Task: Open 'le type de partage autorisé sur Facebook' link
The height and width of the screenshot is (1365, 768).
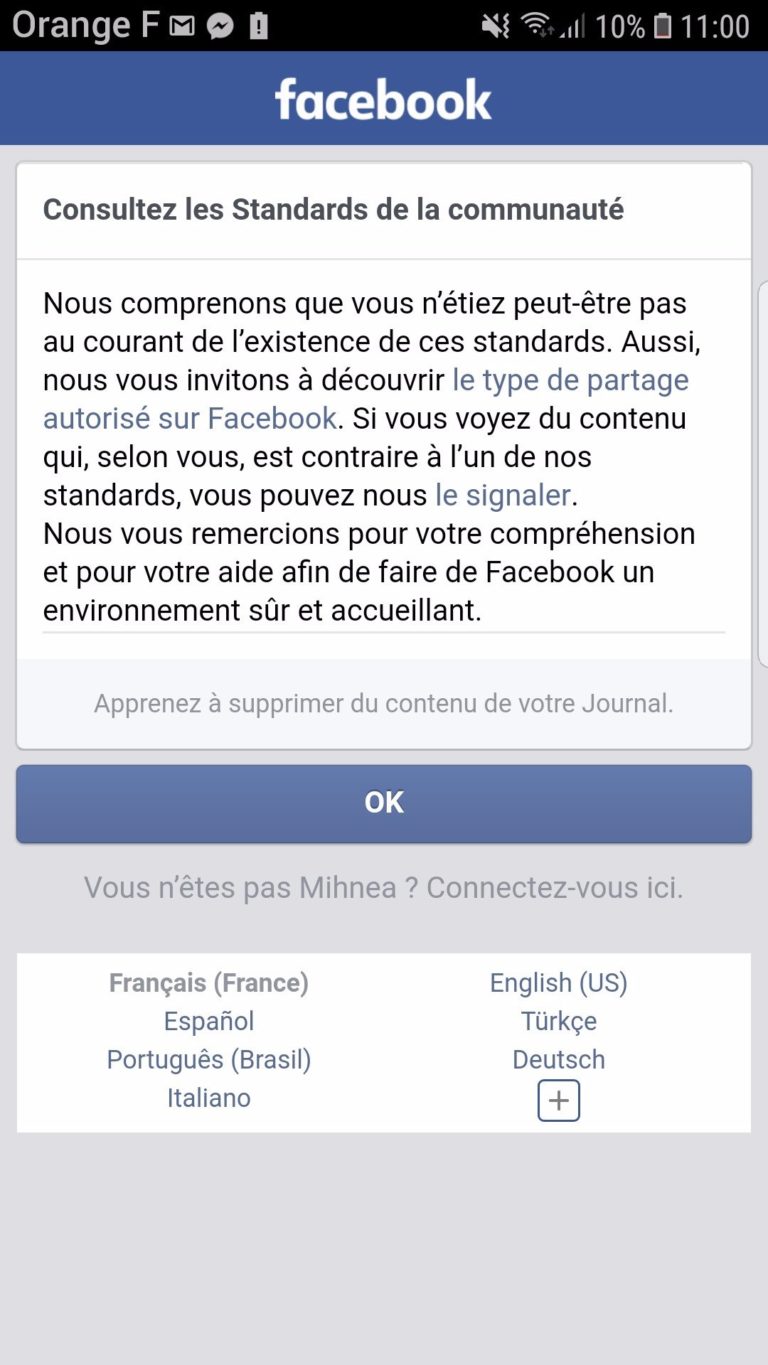Action: (x=570, y=381)
